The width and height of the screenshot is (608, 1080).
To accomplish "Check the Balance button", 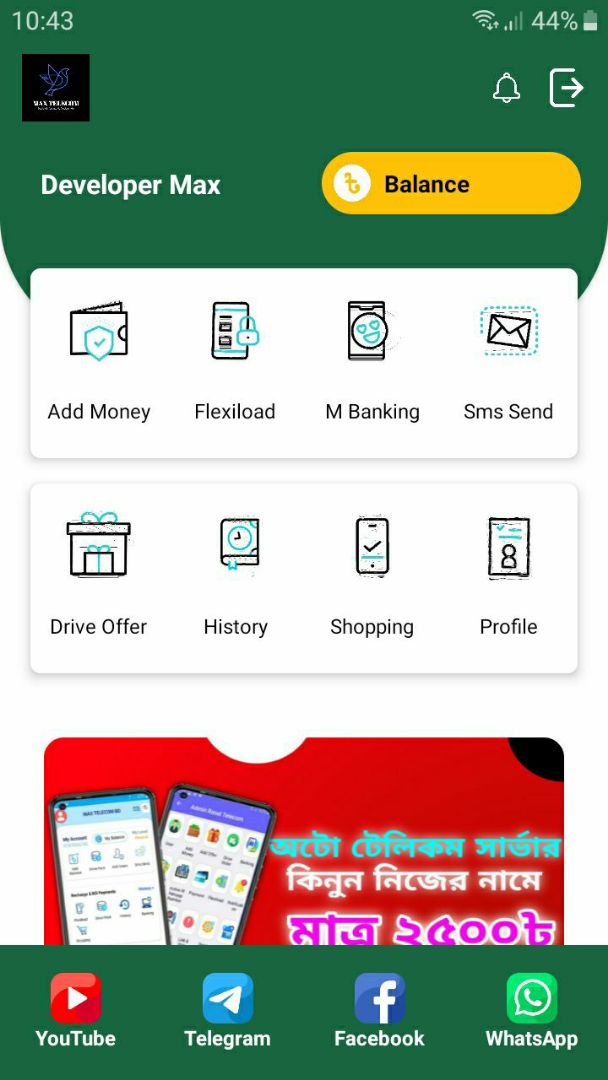I will [x=451, y=184].
